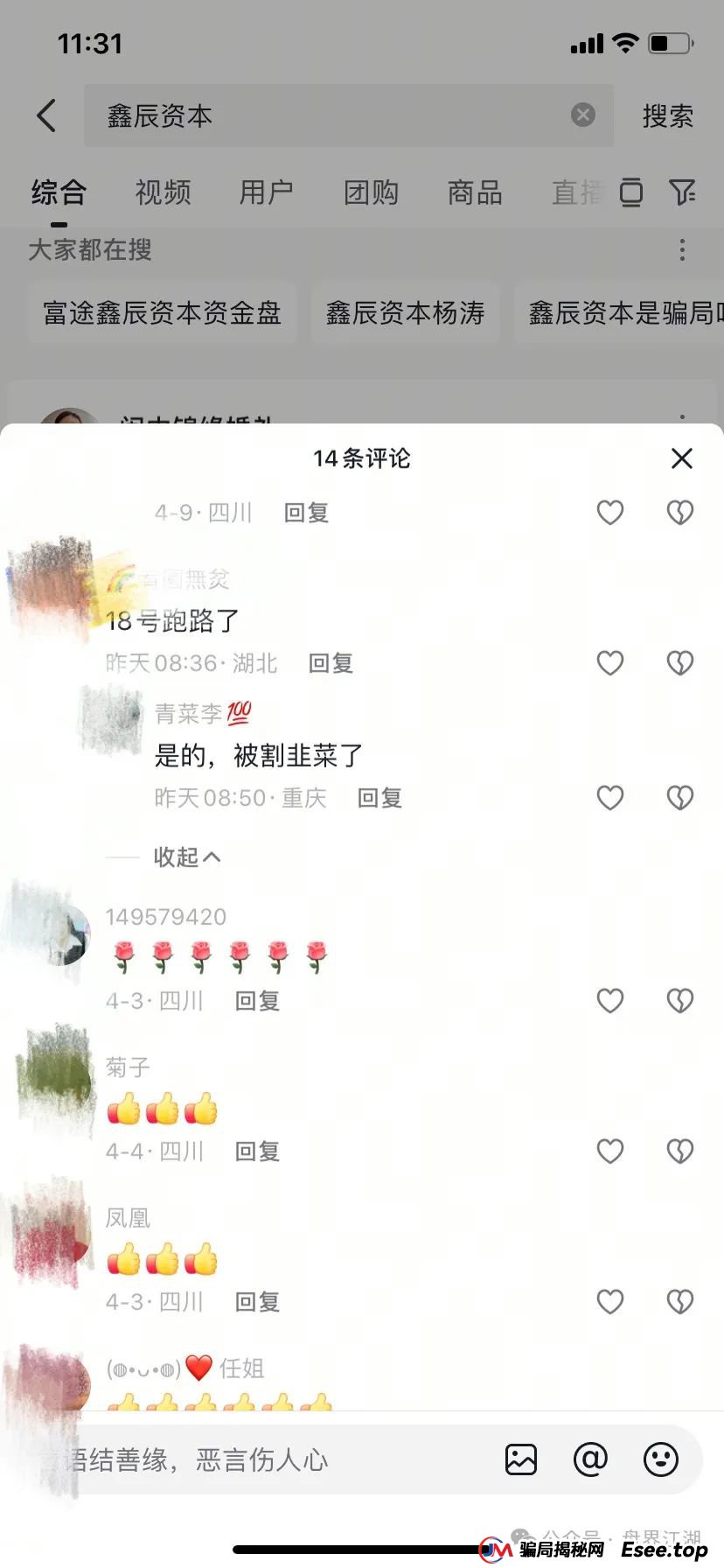Like the comment '18号跑路了'

click(x=609, y=663)
